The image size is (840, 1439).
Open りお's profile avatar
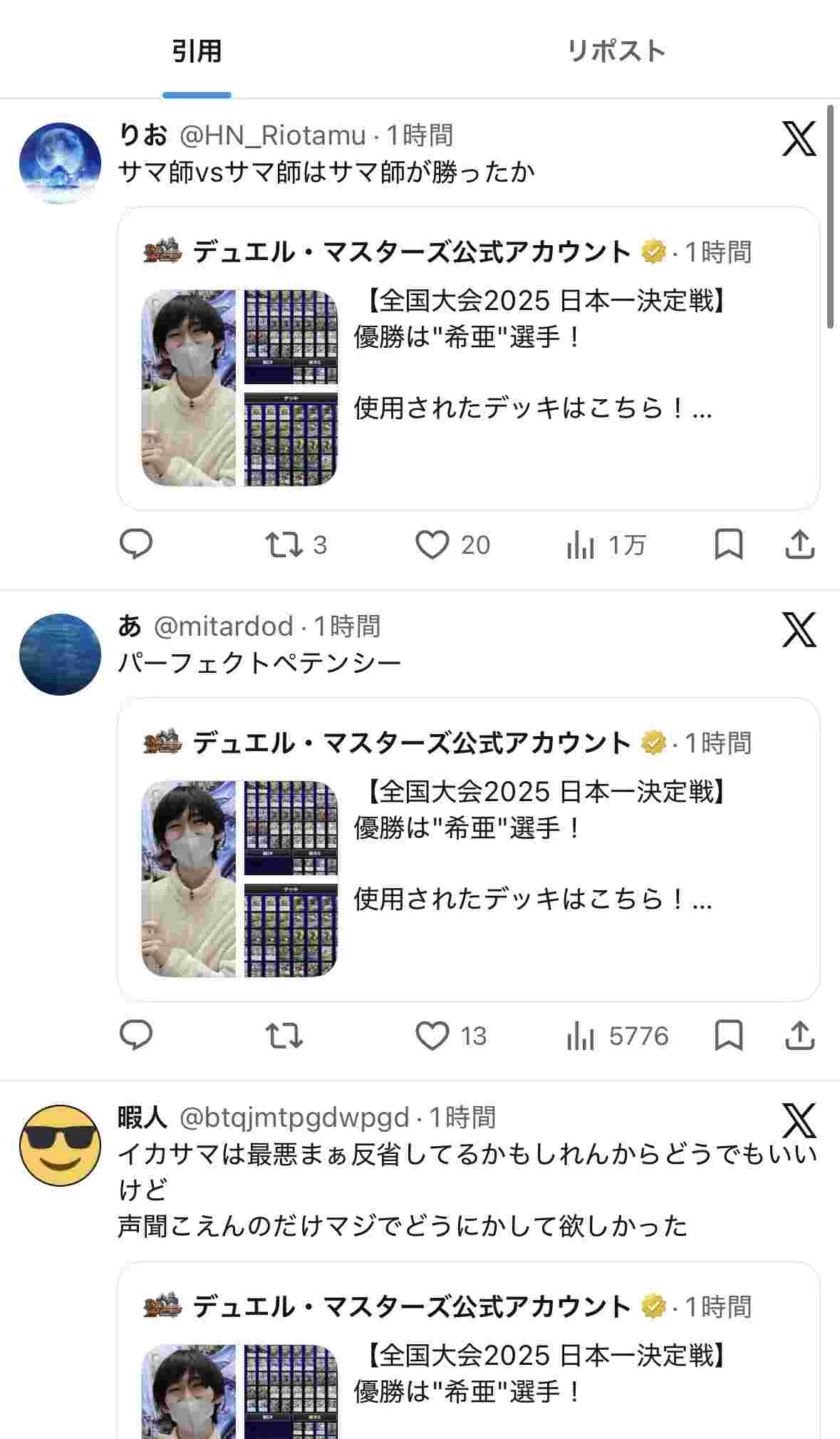point(60,164)
